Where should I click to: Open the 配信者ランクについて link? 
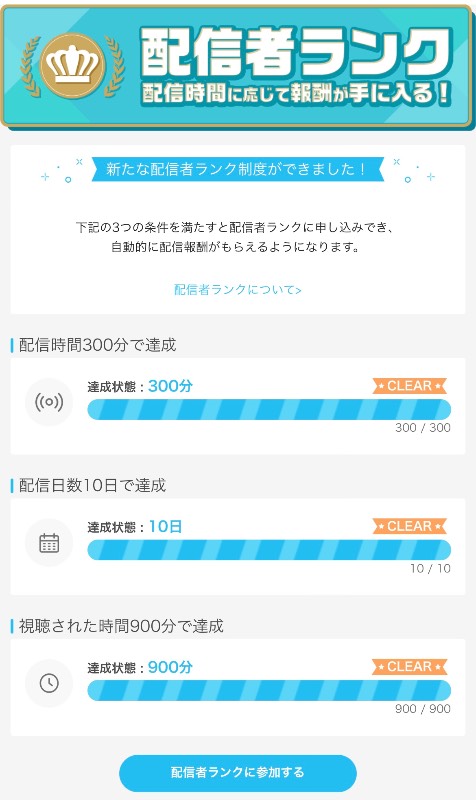238,290
